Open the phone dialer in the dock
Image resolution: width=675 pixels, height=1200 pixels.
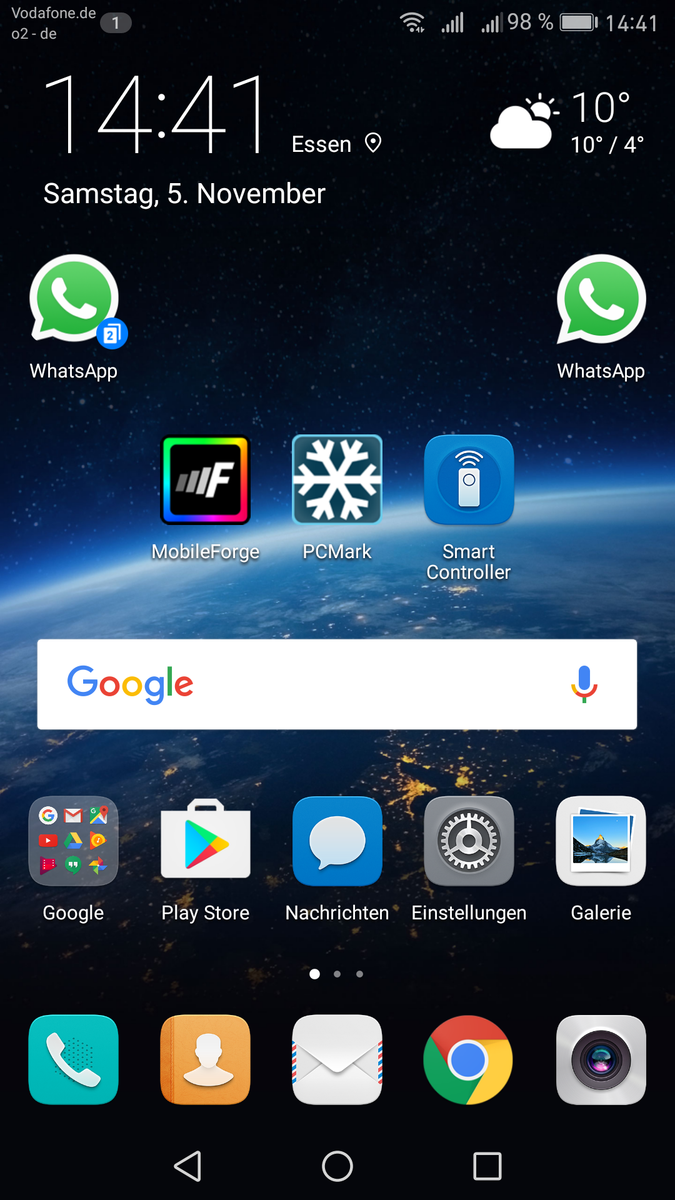point(73,1060)
